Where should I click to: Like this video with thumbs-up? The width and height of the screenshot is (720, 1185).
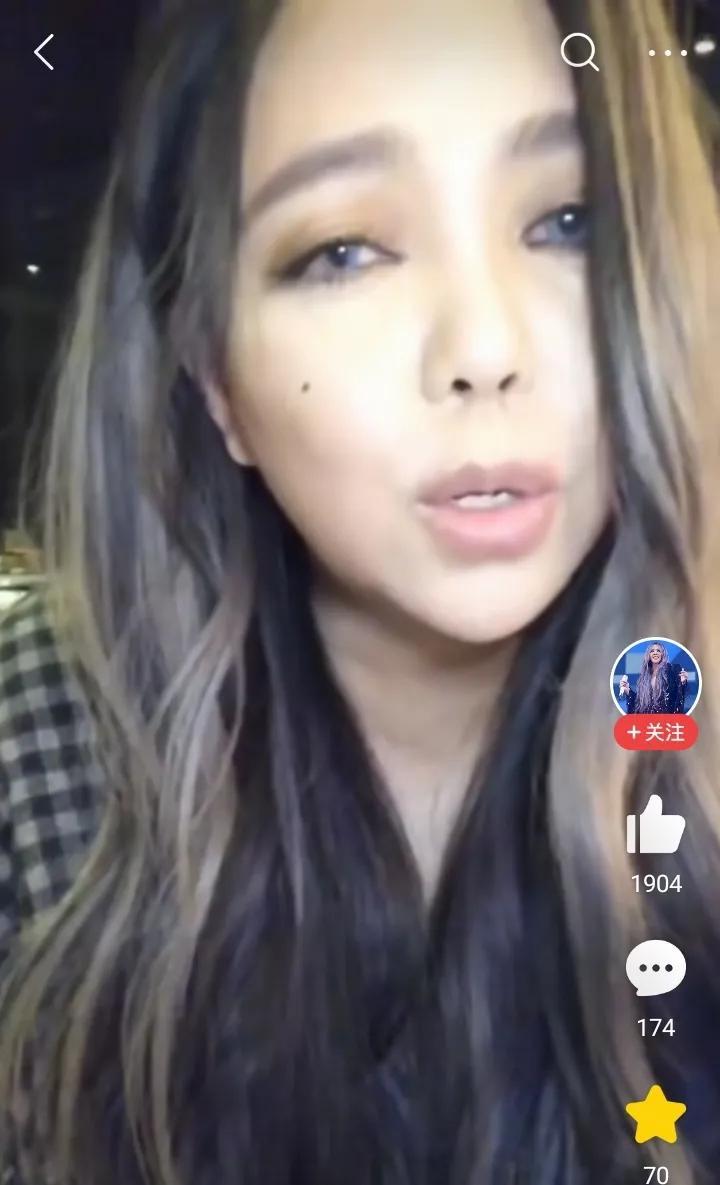pyautogui.click(x=656, y=826)
